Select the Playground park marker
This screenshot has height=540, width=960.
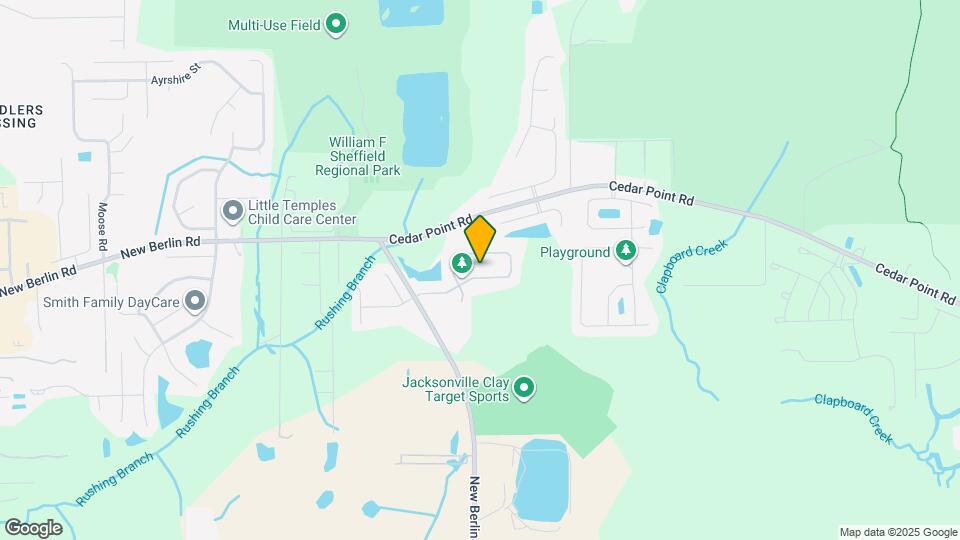(x=626, y=251)
